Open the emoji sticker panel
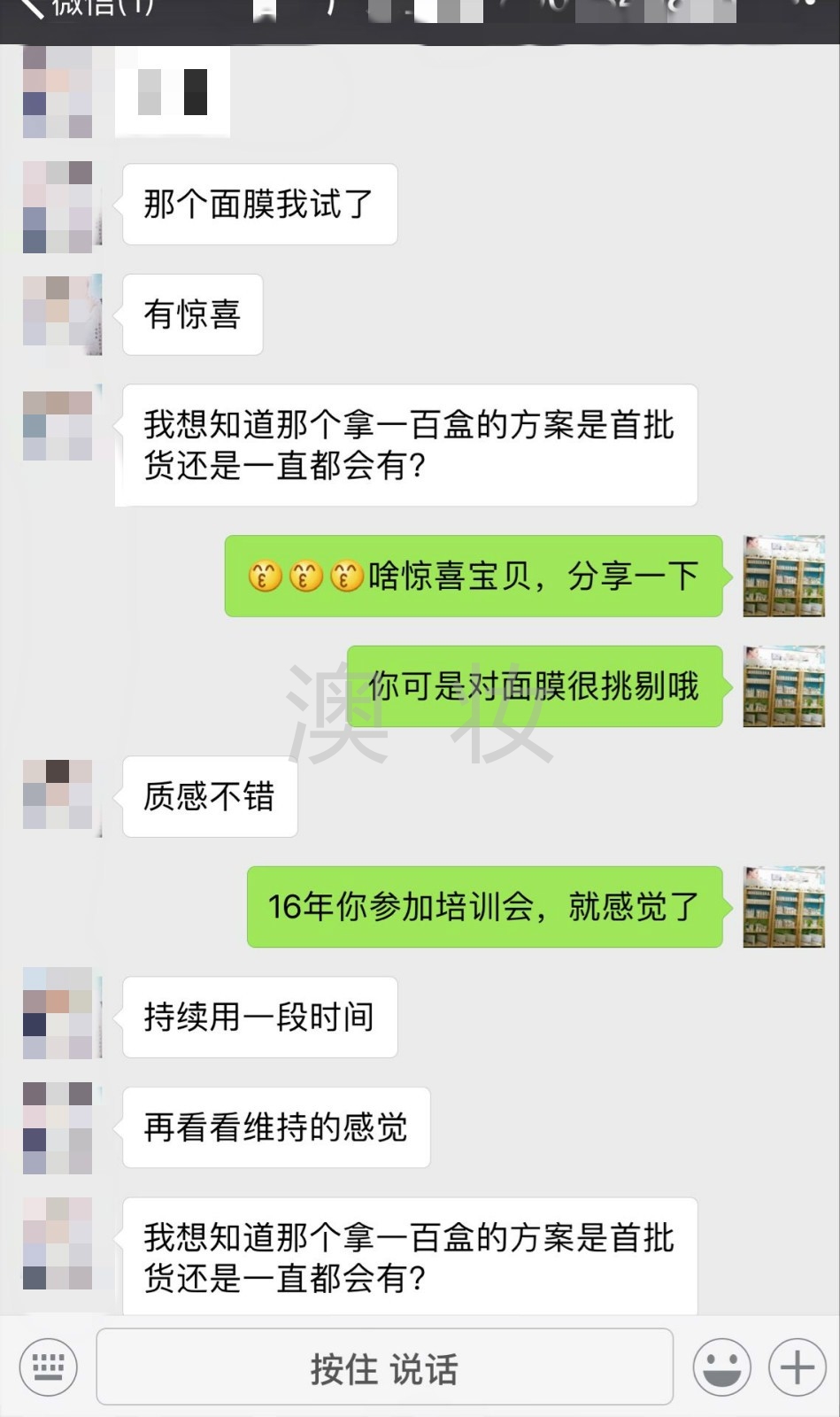The width and height of the screenshot is (840, 1417). 721,1367
